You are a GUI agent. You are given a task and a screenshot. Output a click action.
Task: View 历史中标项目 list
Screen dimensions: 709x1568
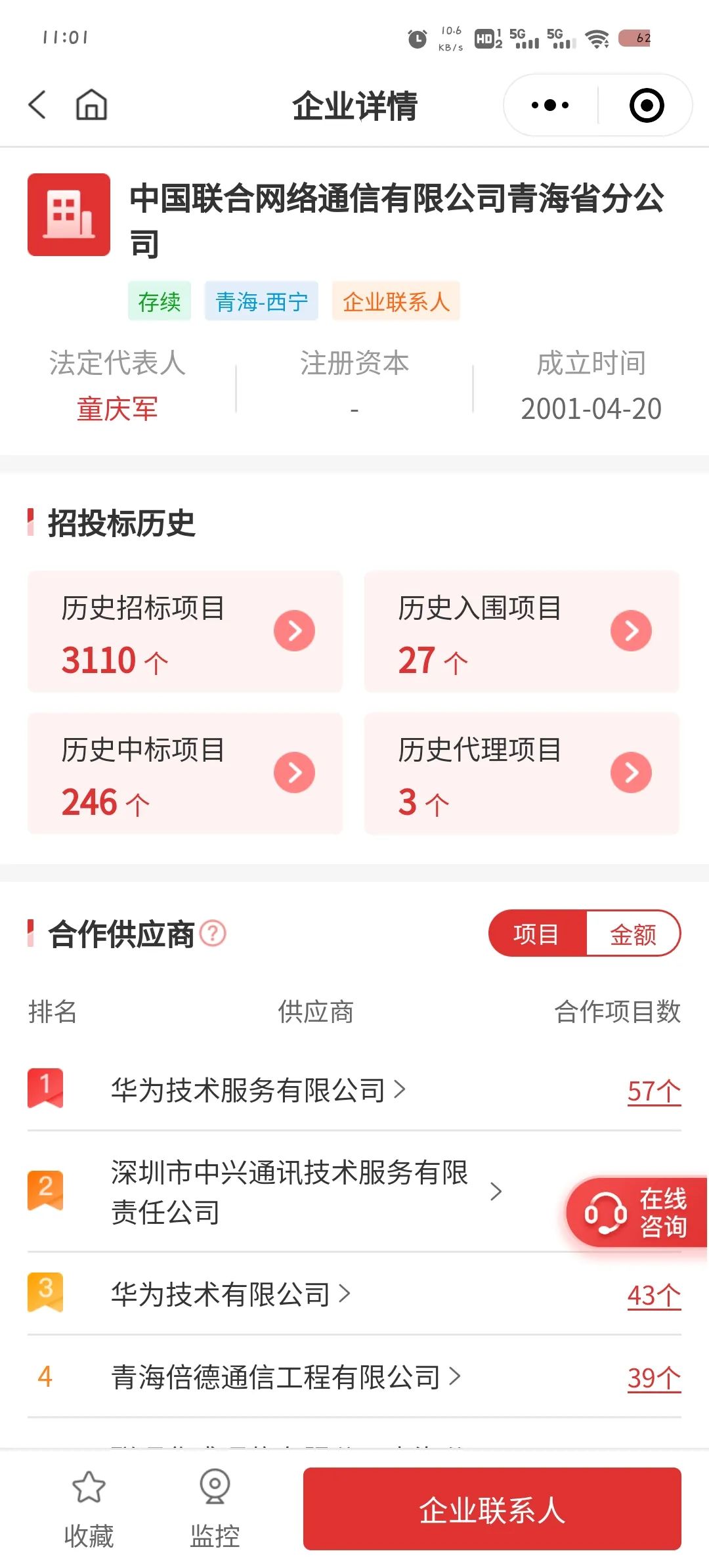pyautogui.click(x=185, y=773)
